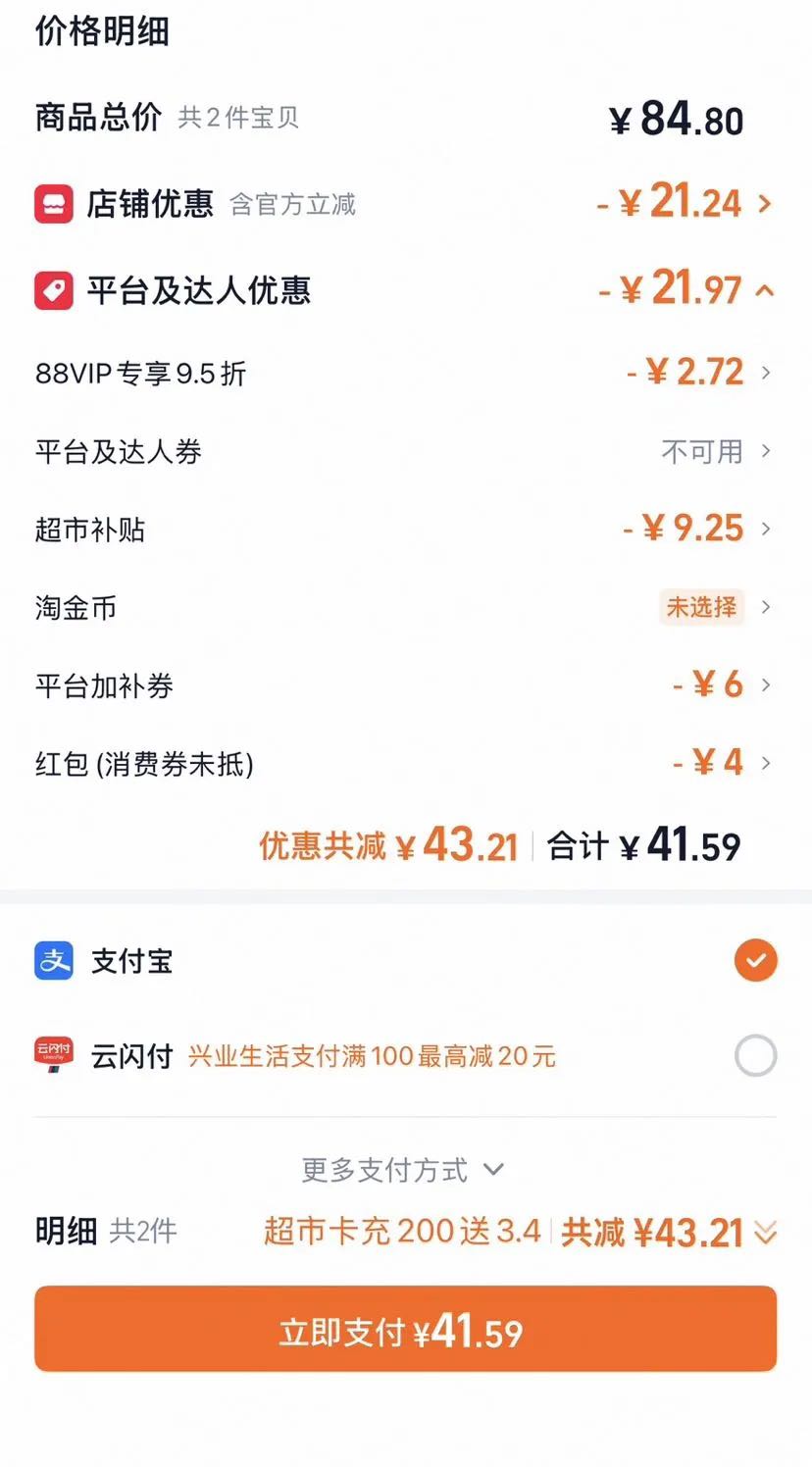Toggle the 共减 ¥43.21 detail chevron

pyautogui.click(x=766, y=1233)
